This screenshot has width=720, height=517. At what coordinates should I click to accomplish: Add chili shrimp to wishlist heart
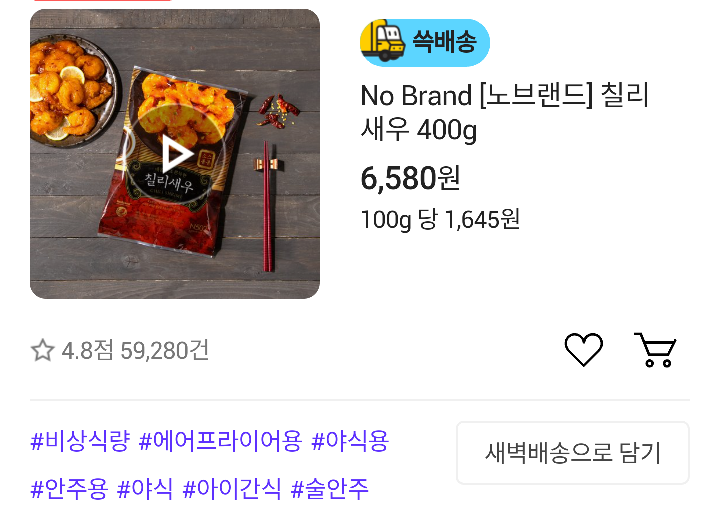584,350
